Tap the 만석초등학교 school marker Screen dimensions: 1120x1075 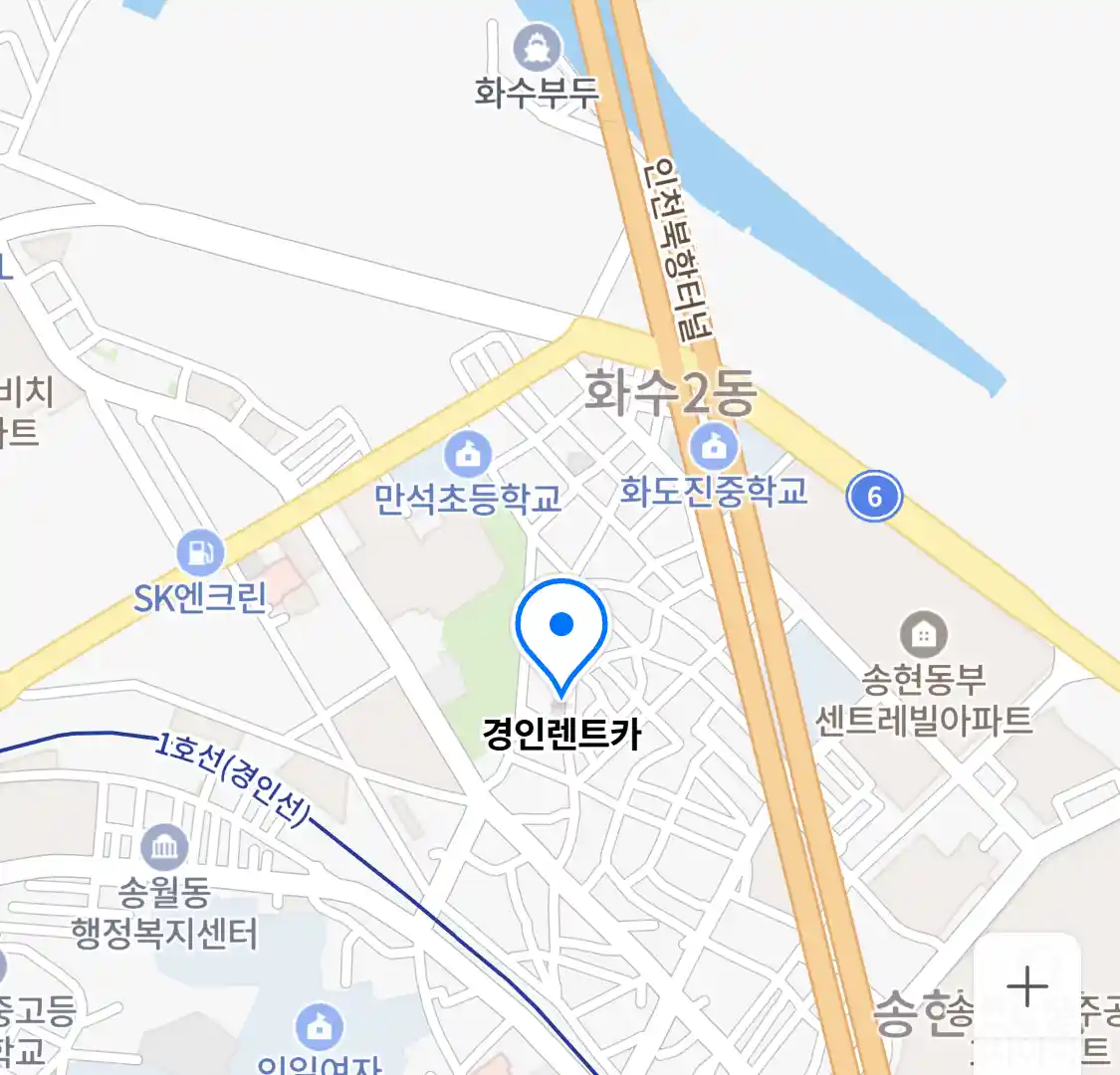(x=468, y=454)
